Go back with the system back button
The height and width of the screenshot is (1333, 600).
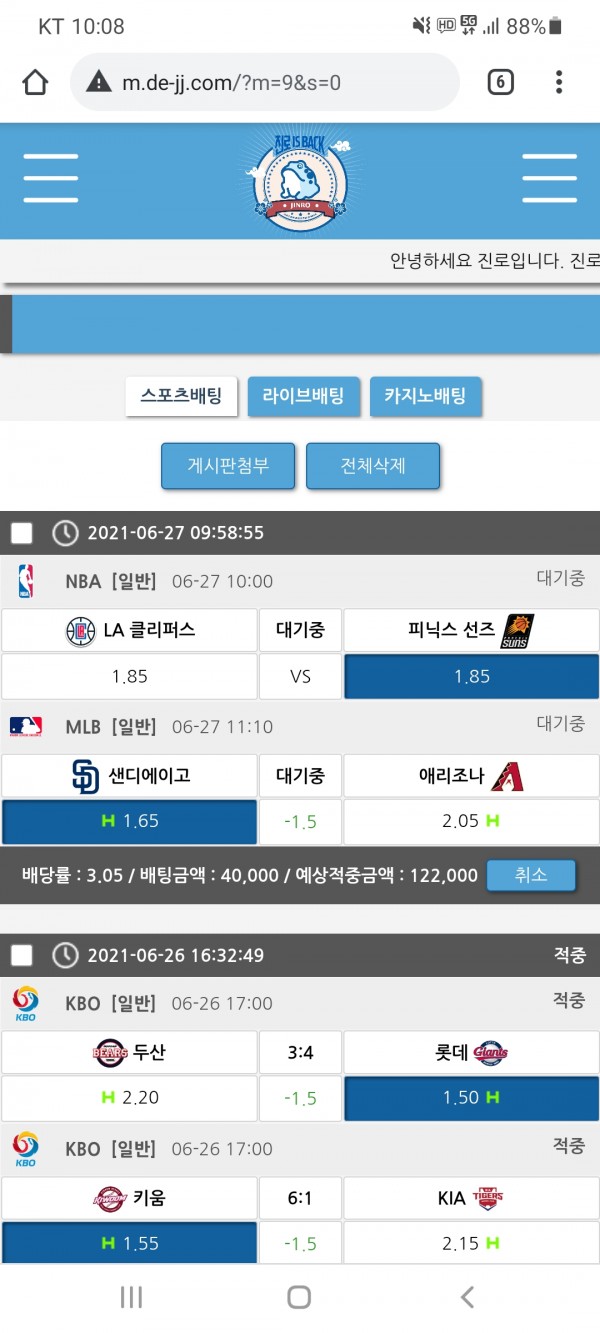coord(467,1297)
